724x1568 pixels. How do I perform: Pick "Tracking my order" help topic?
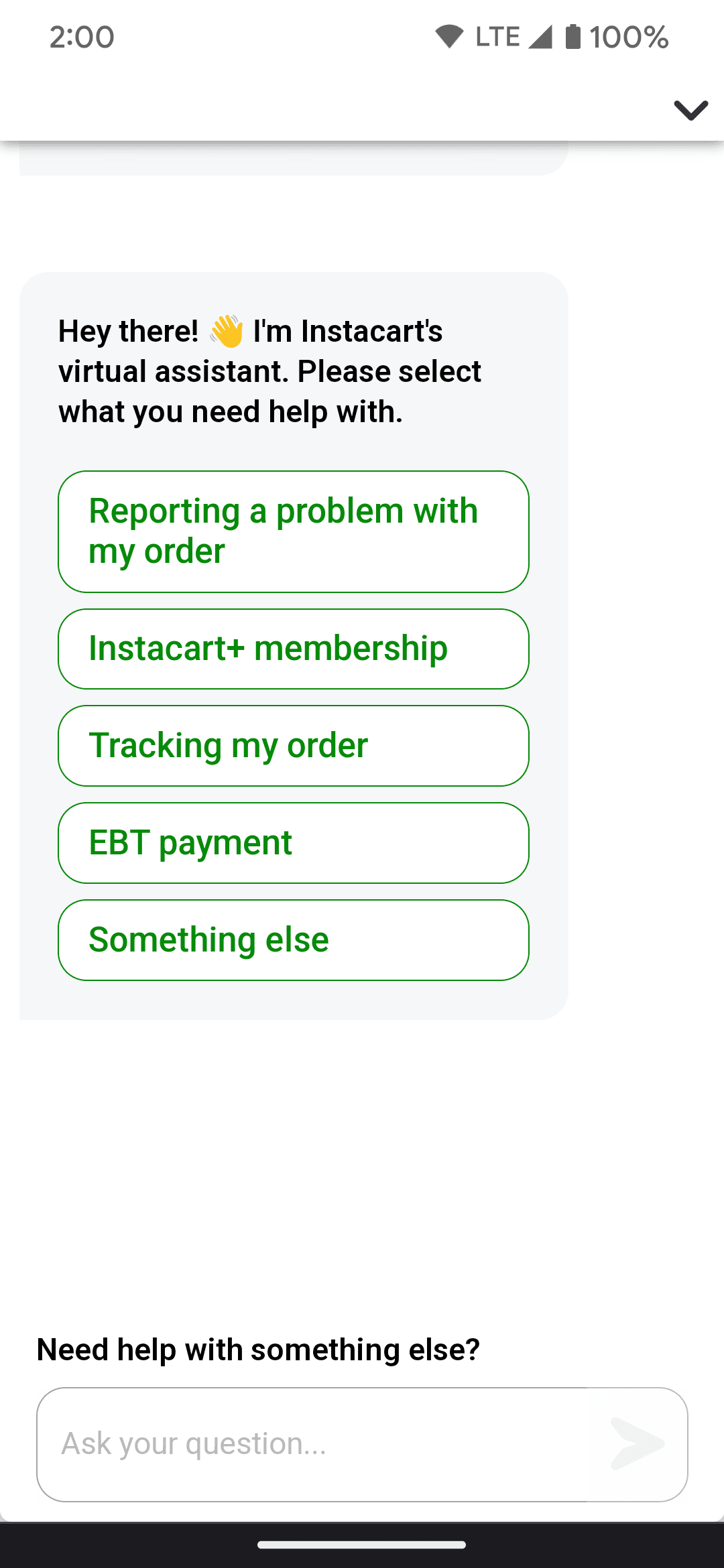click(x=294, y=746)
